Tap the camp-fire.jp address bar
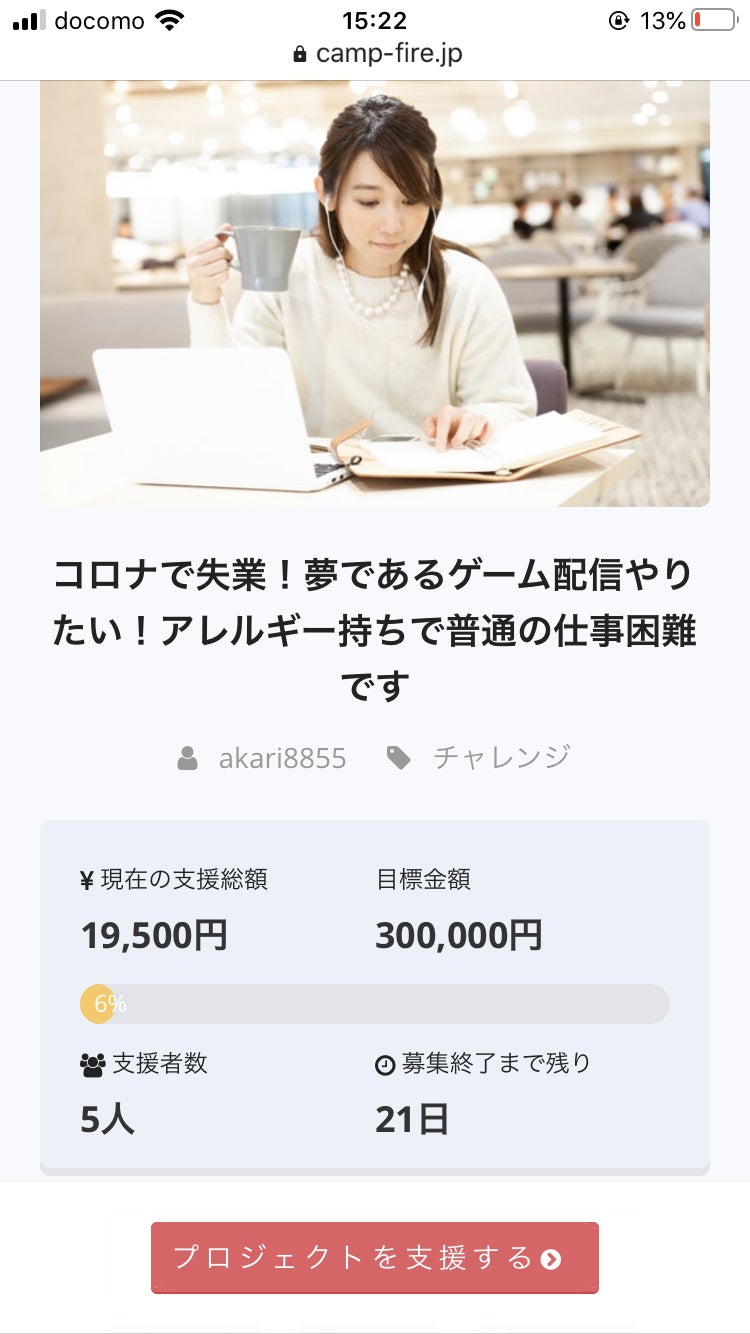Screen dimensions: 750x1334 pyautogui.click(x=377, y=53)
